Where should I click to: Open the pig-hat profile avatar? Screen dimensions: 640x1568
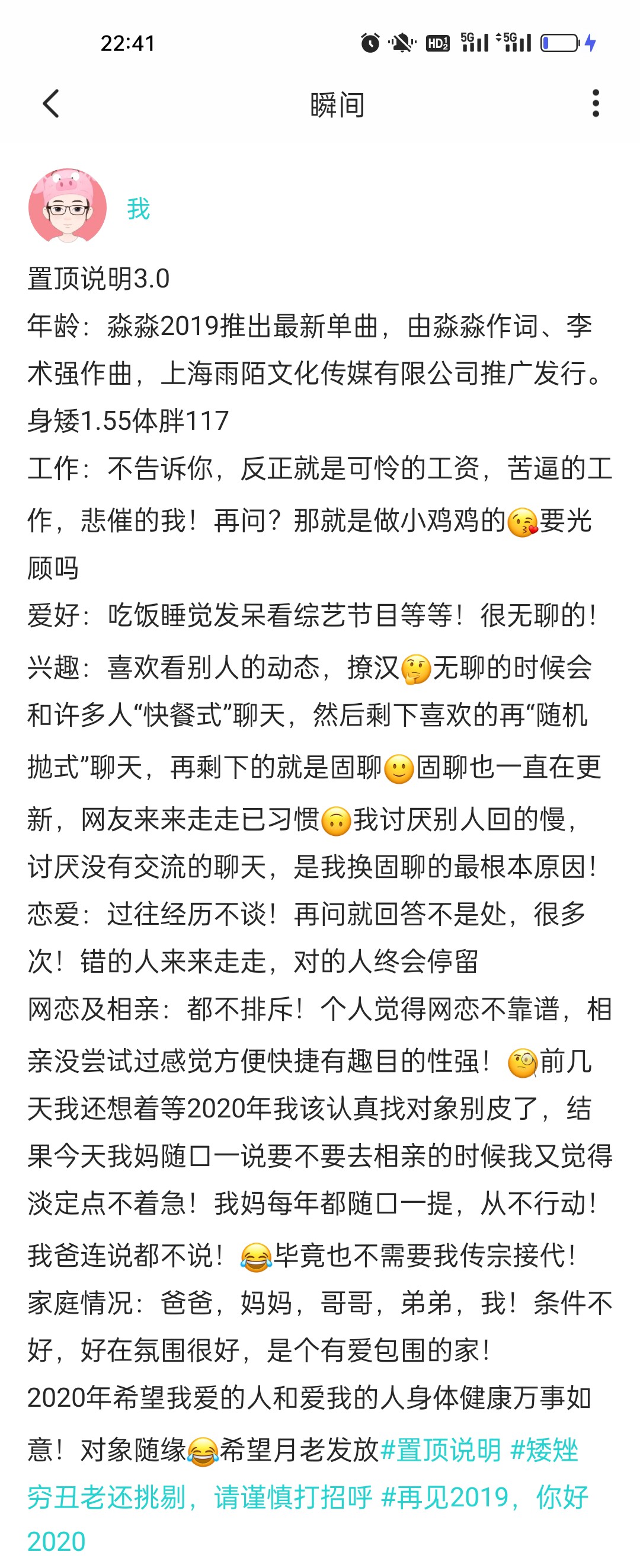click(x=68, y=207)
